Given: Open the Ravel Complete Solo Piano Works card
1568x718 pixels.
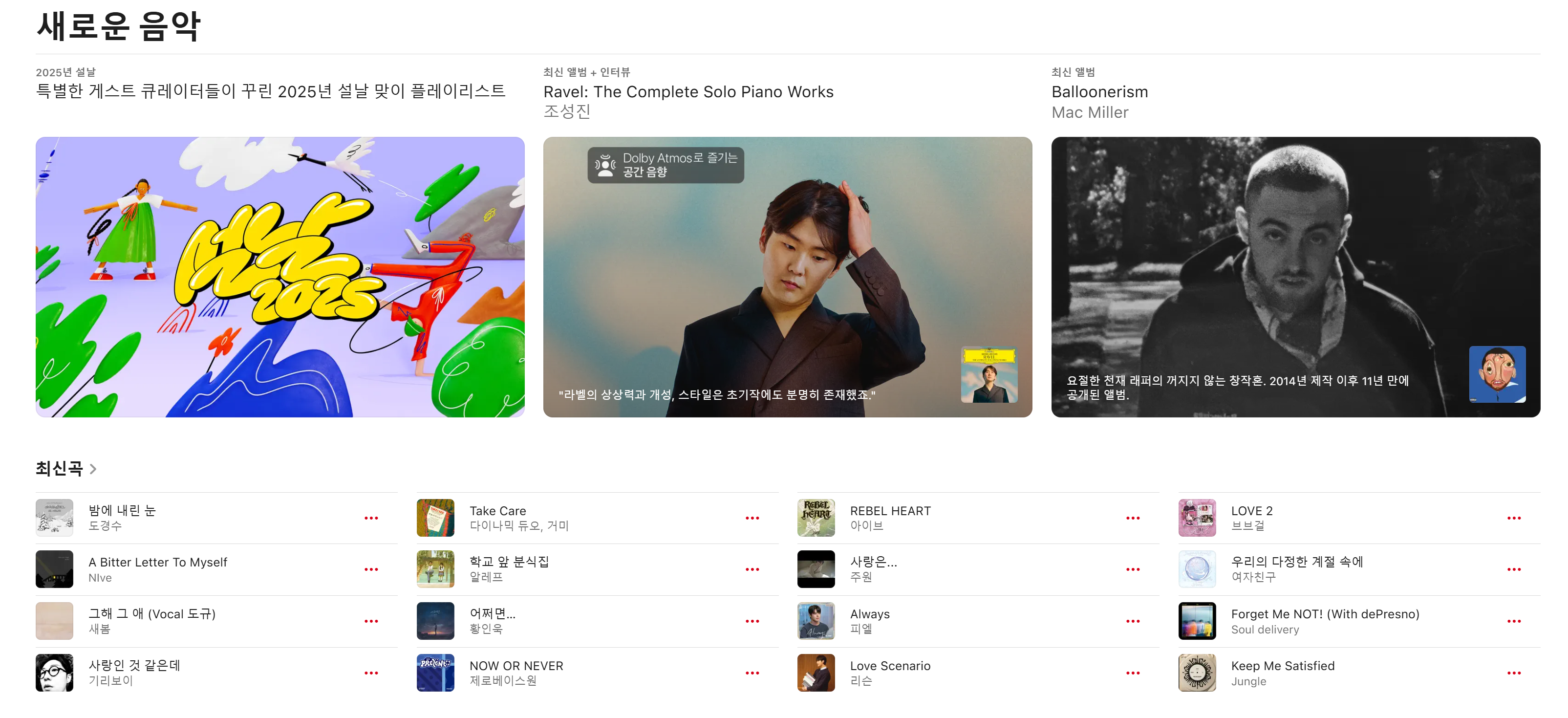Looking at the screenshot, I should point(787,277).
